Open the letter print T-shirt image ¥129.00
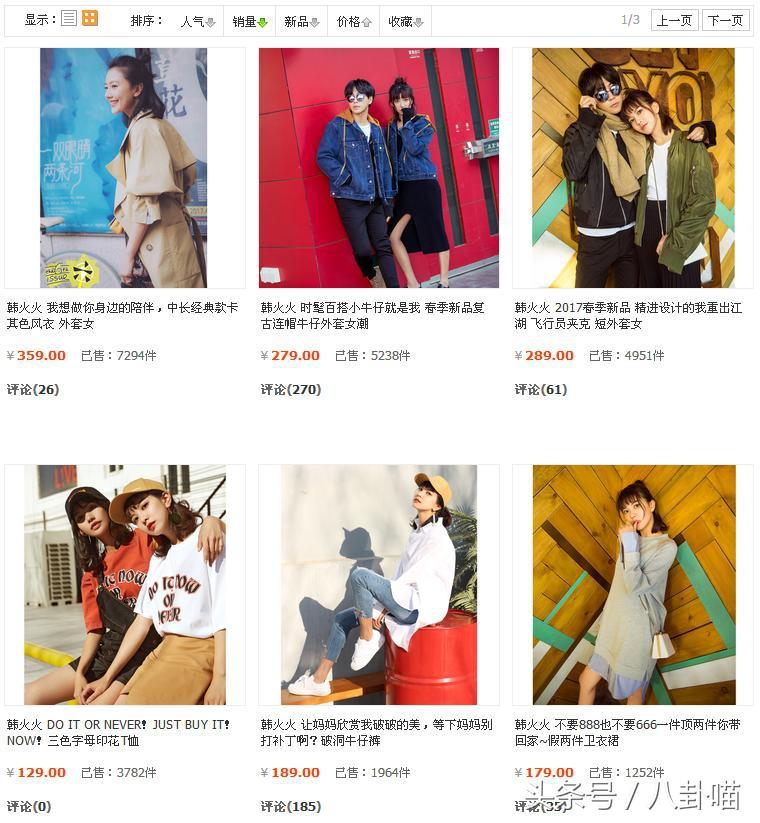The image size is (760, 823). [x=124, y=585]
